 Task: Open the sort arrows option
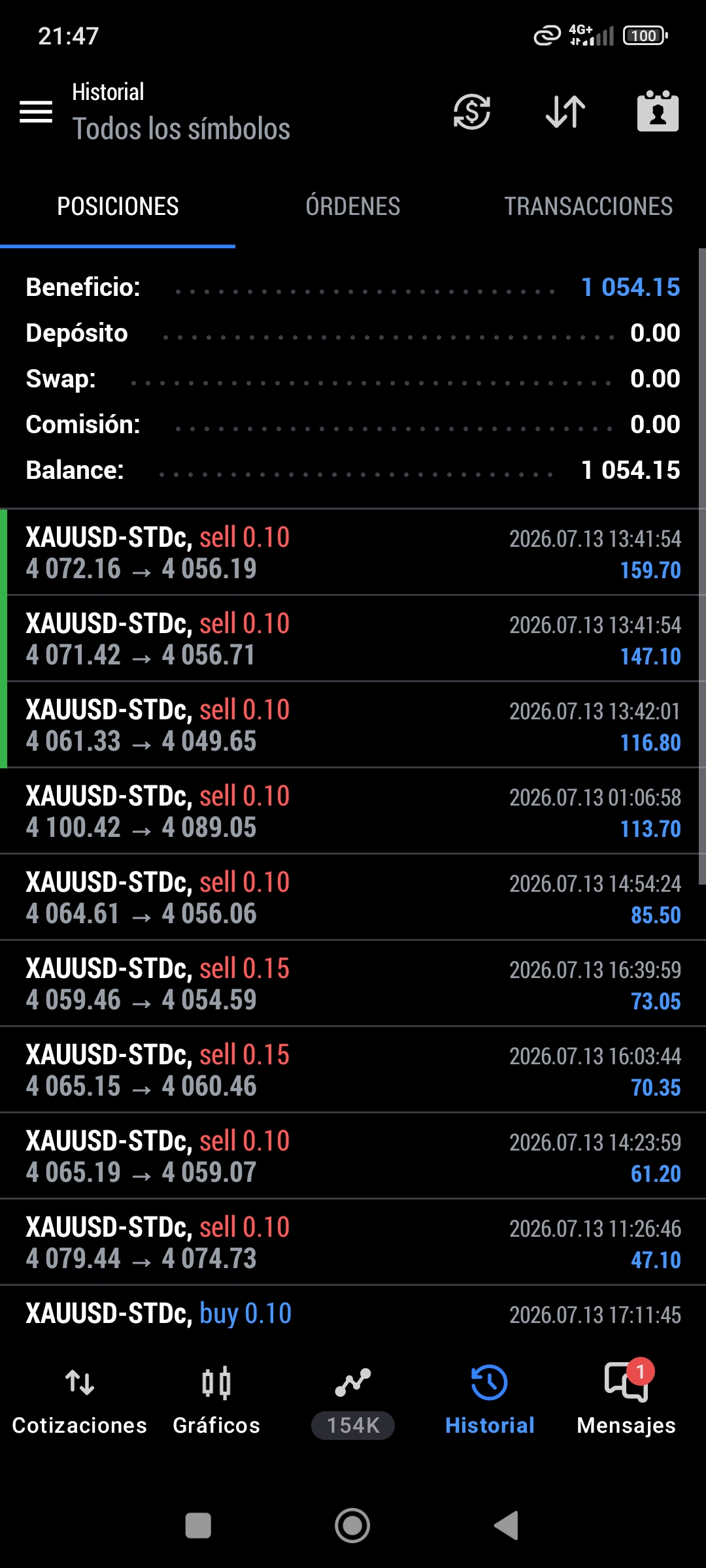point(565,112)
